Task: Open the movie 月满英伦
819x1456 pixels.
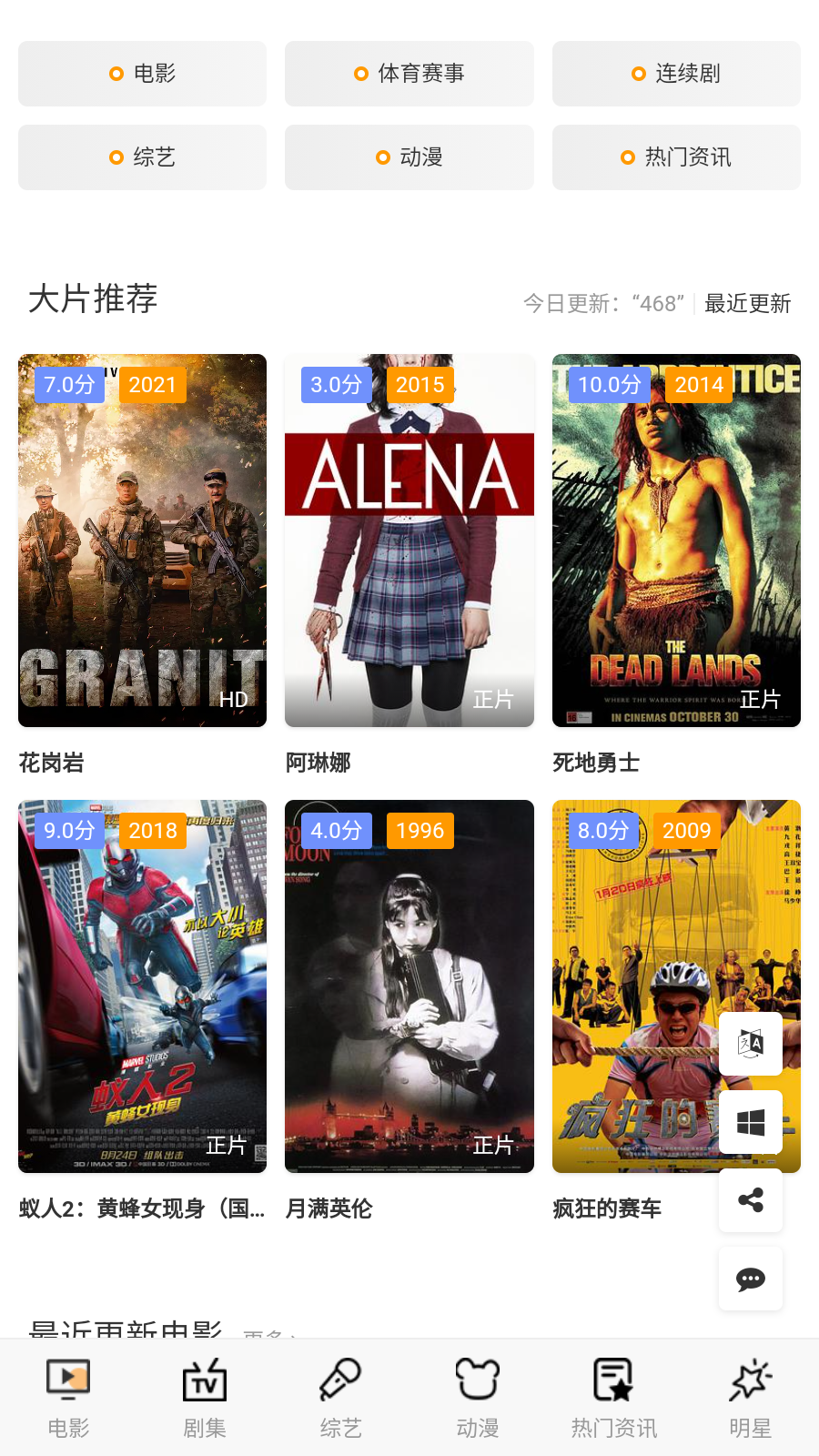Action: click(409, 986)
